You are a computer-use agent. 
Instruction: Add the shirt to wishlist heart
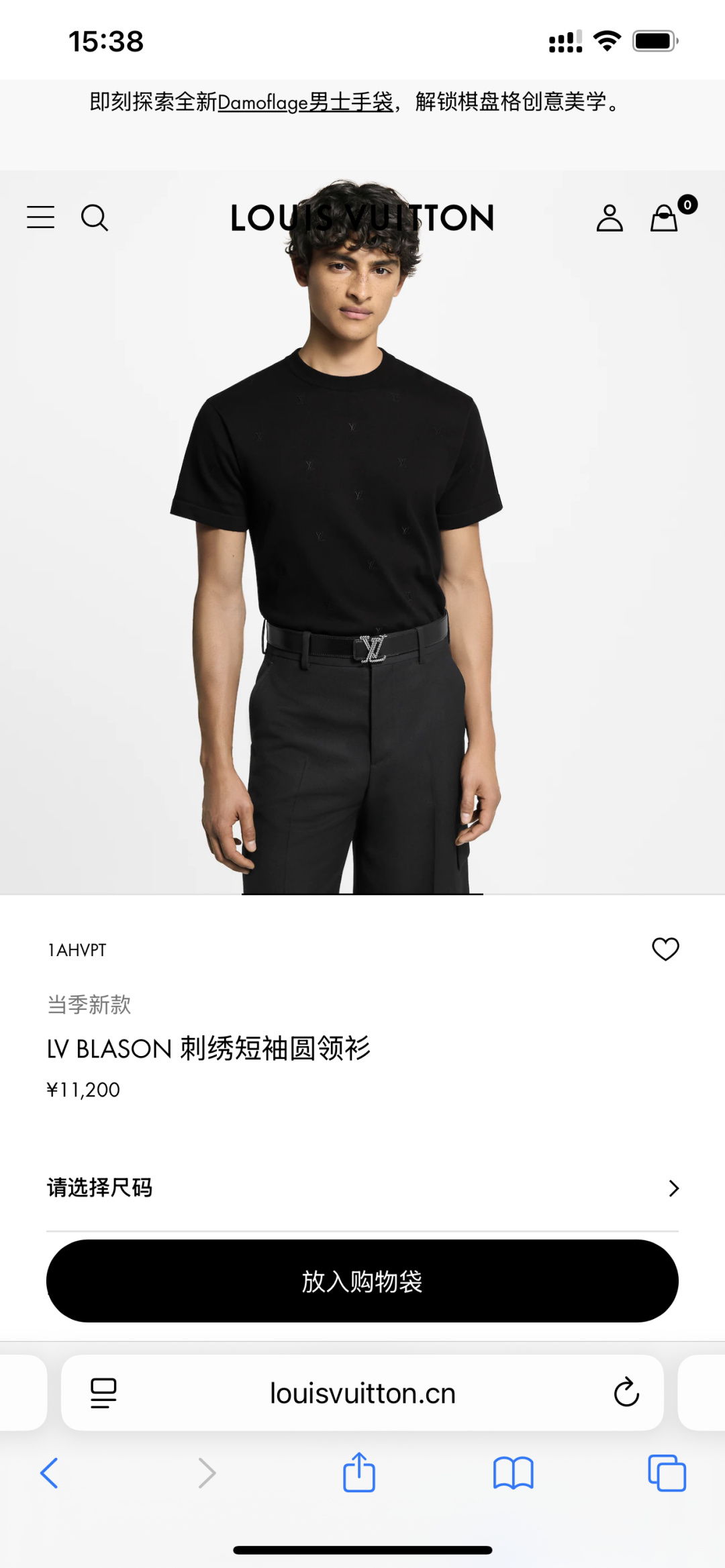[665, 949]
